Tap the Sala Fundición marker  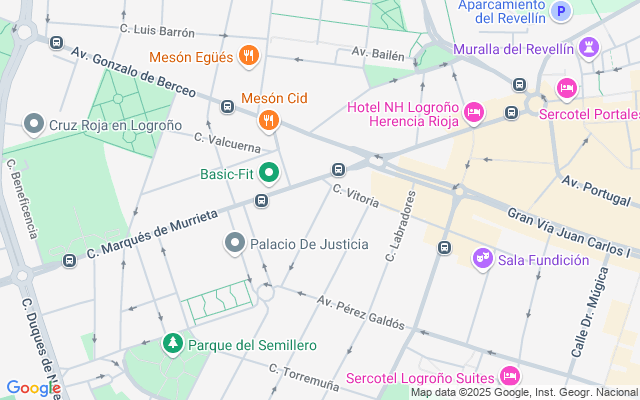(483, 259)
